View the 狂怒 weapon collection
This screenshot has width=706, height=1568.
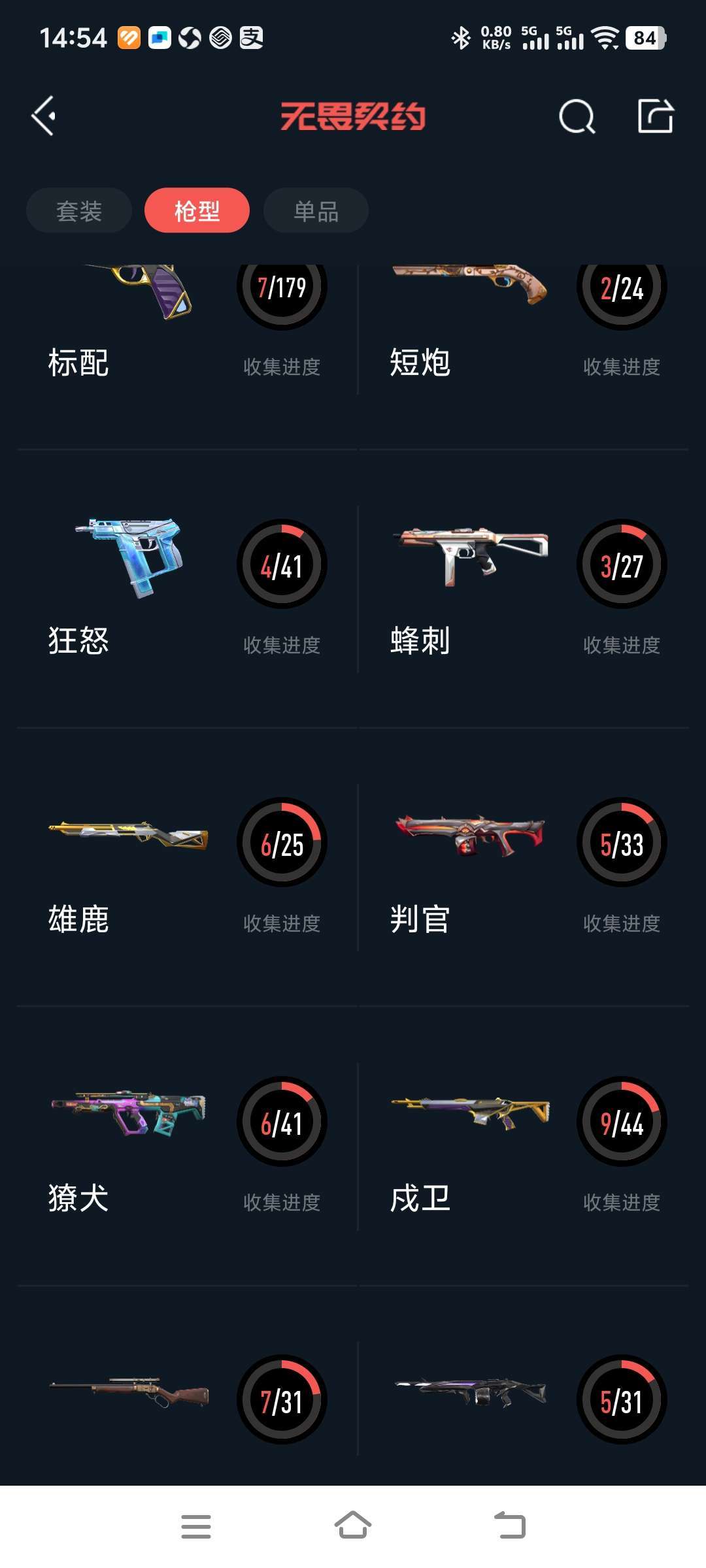(x=187, y=588)
